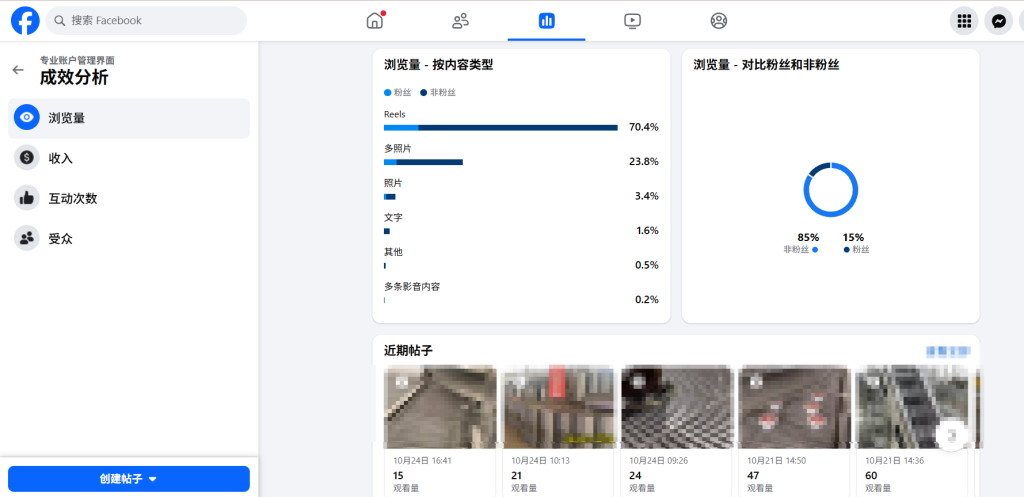
Task: Go back from 成效分析
Action: [x=18, y=70]
